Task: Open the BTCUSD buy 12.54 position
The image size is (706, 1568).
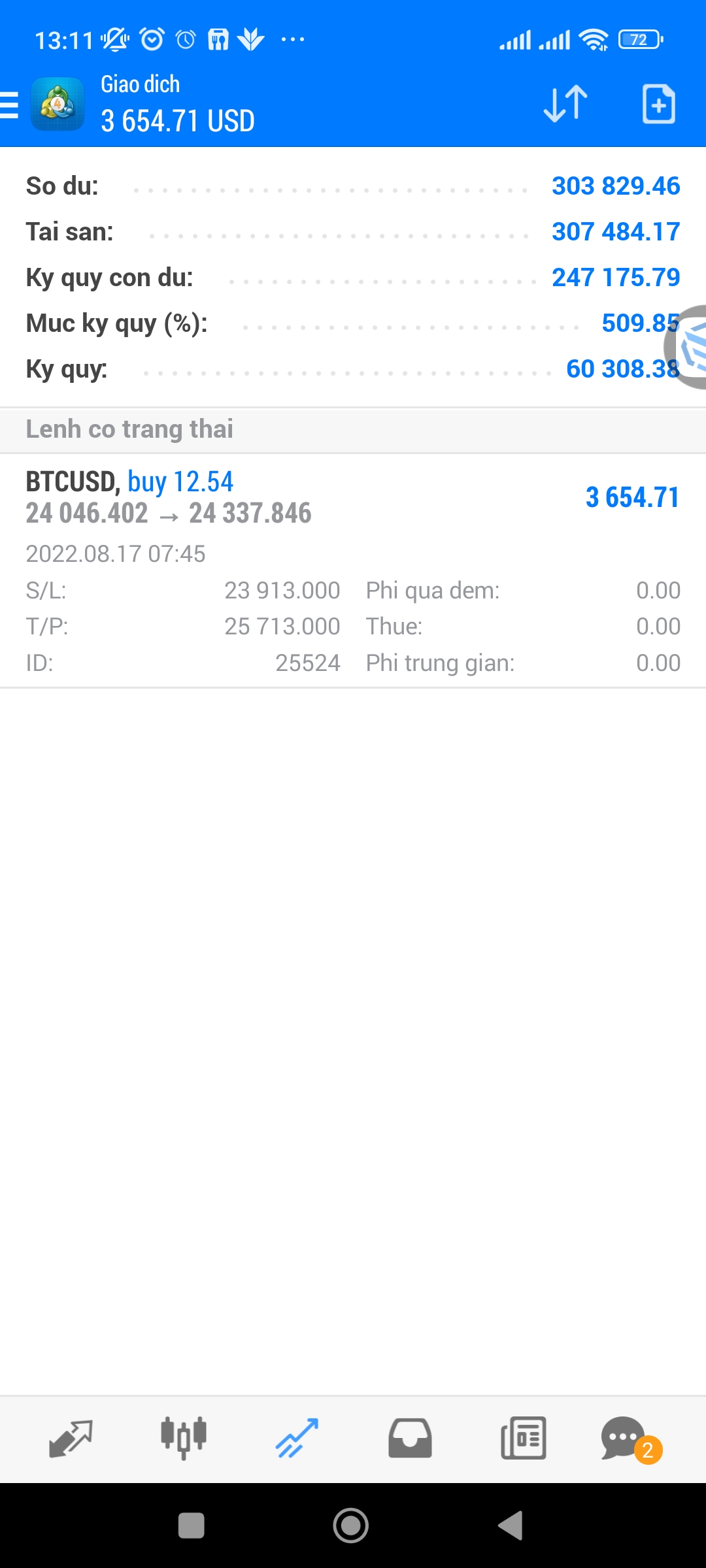Action: [x=353, y=570]
